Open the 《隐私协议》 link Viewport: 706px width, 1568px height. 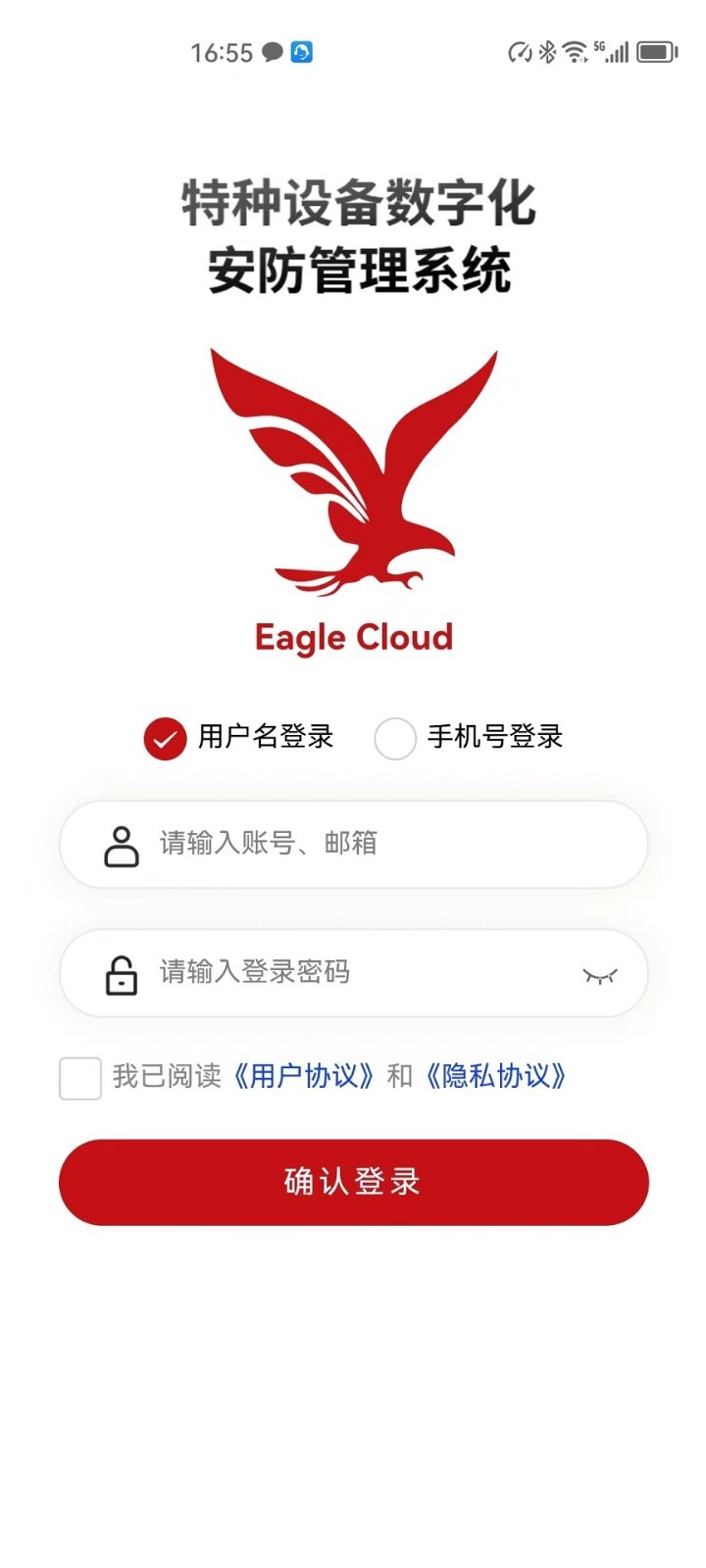[496, 1076]
